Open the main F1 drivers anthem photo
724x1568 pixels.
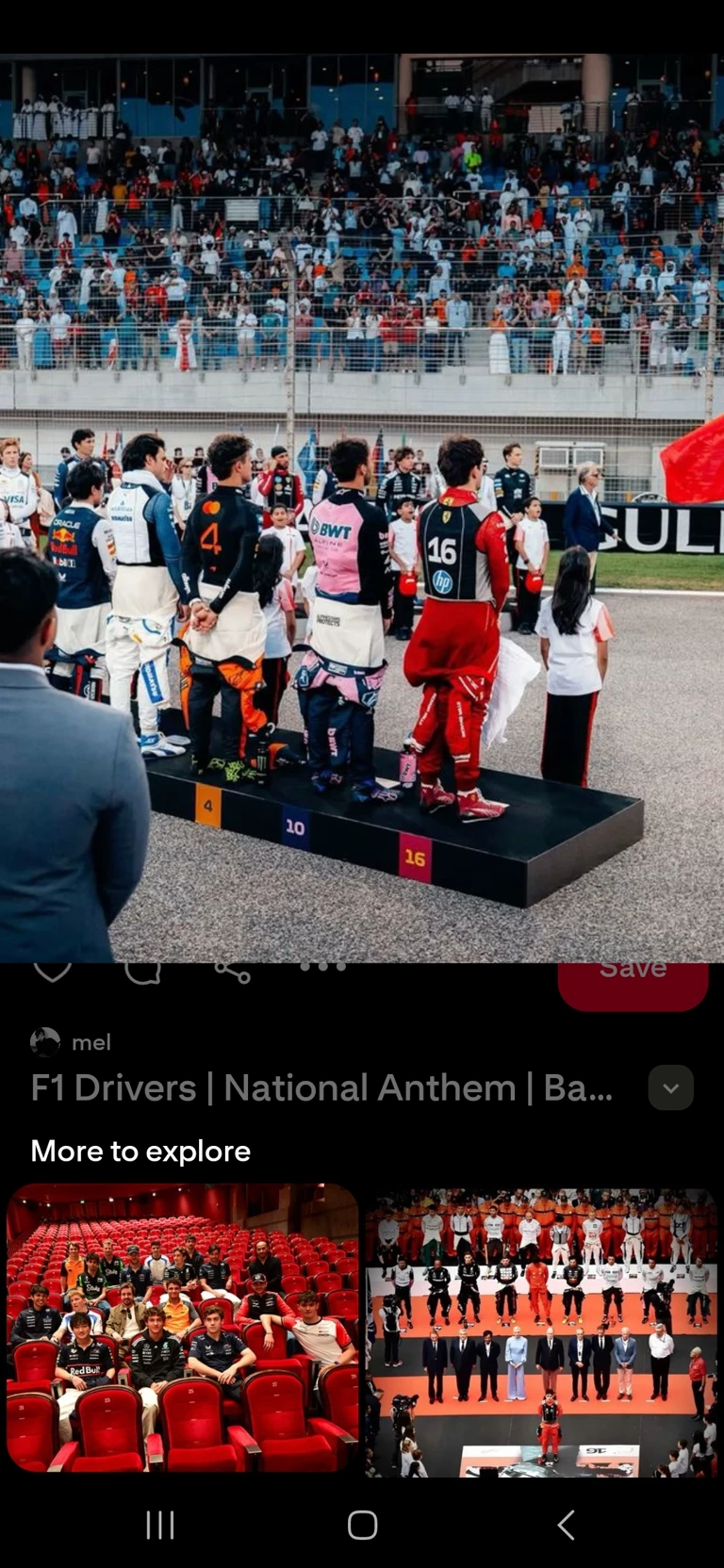362,509
